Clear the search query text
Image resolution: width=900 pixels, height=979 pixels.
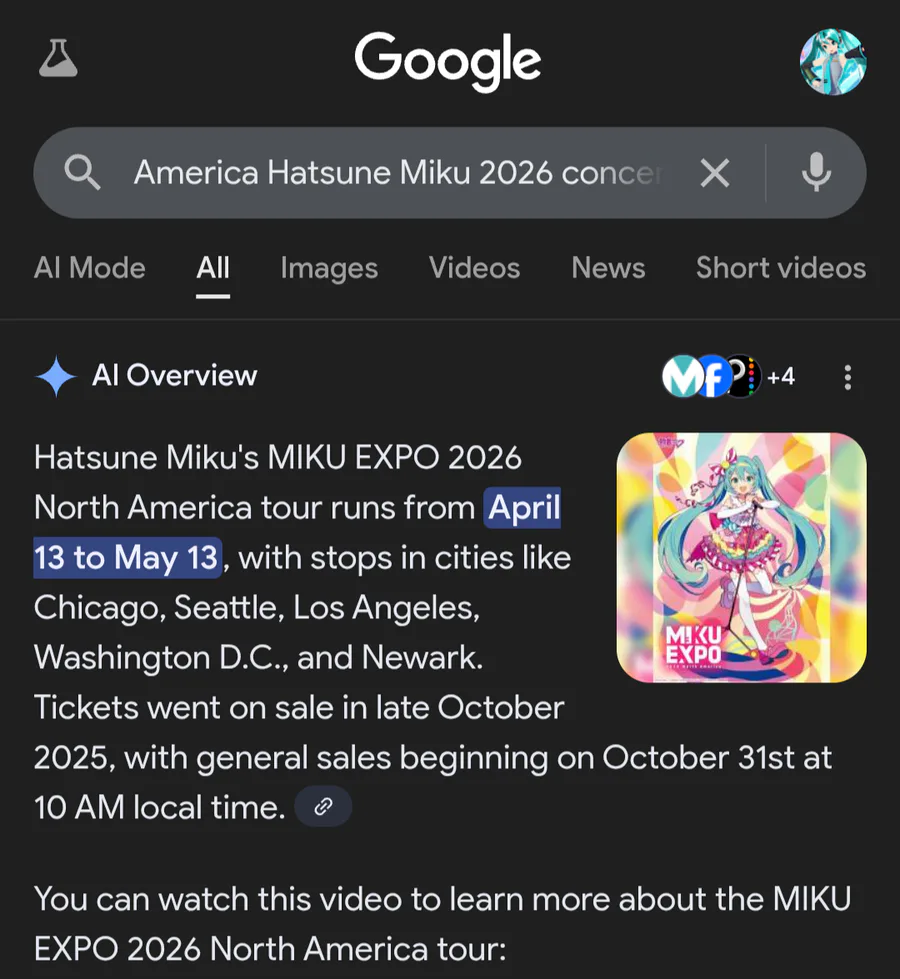(714, 173)
